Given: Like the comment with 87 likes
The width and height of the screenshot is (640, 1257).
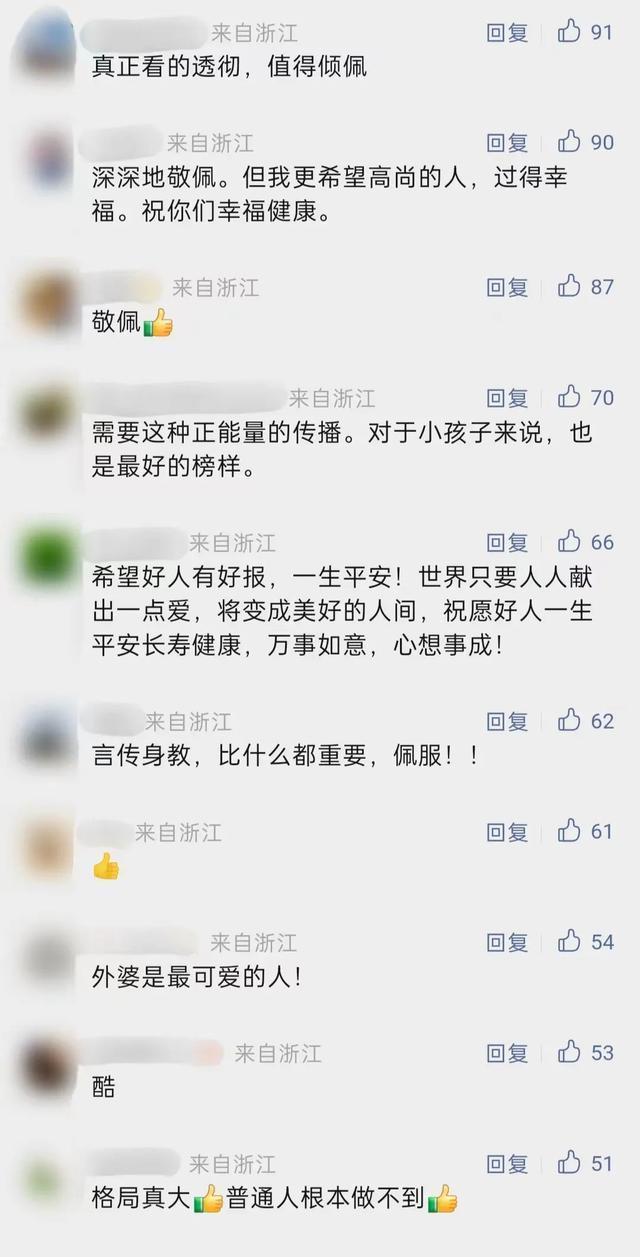Looking at the screenshot, I should [x=570, y=287].
